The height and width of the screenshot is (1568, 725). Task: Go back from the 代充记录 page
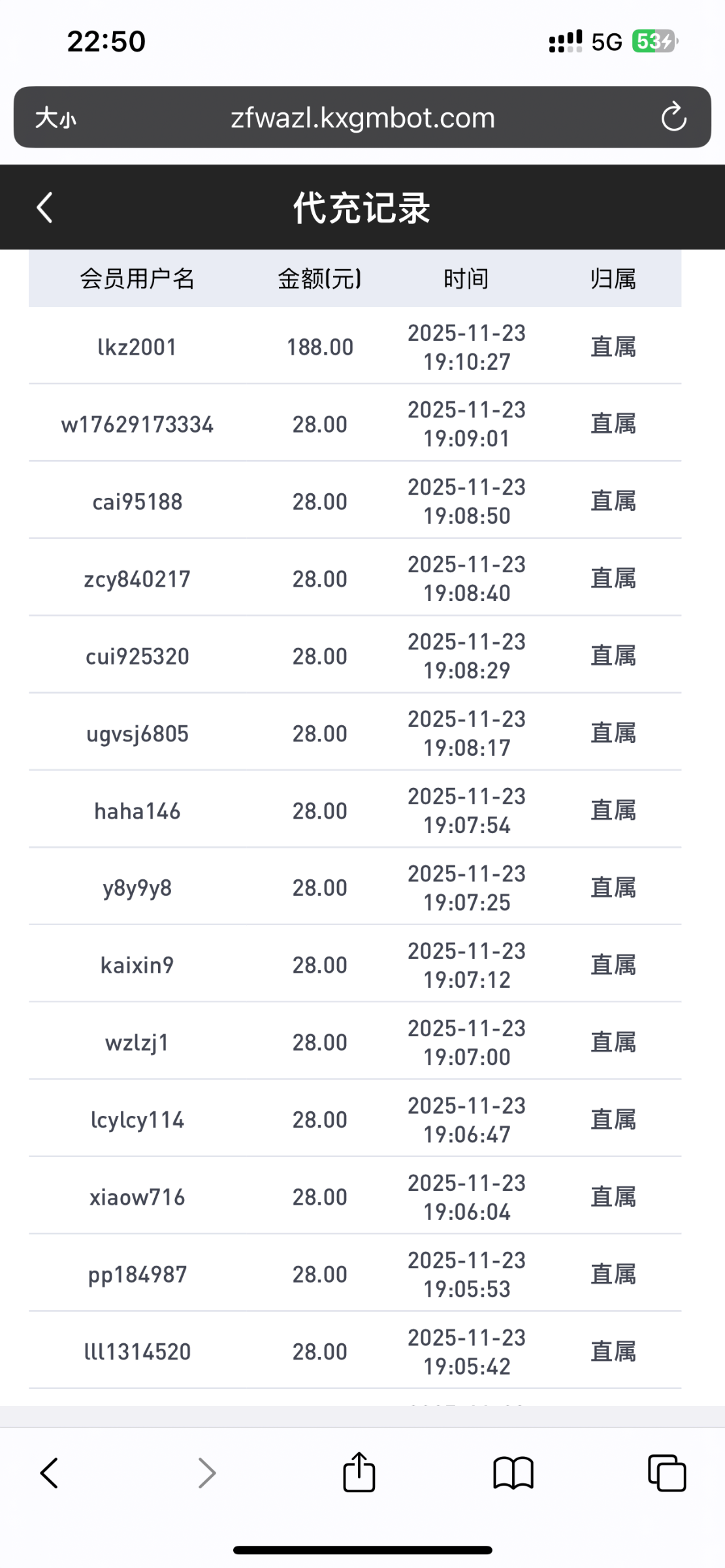(44, 208)
